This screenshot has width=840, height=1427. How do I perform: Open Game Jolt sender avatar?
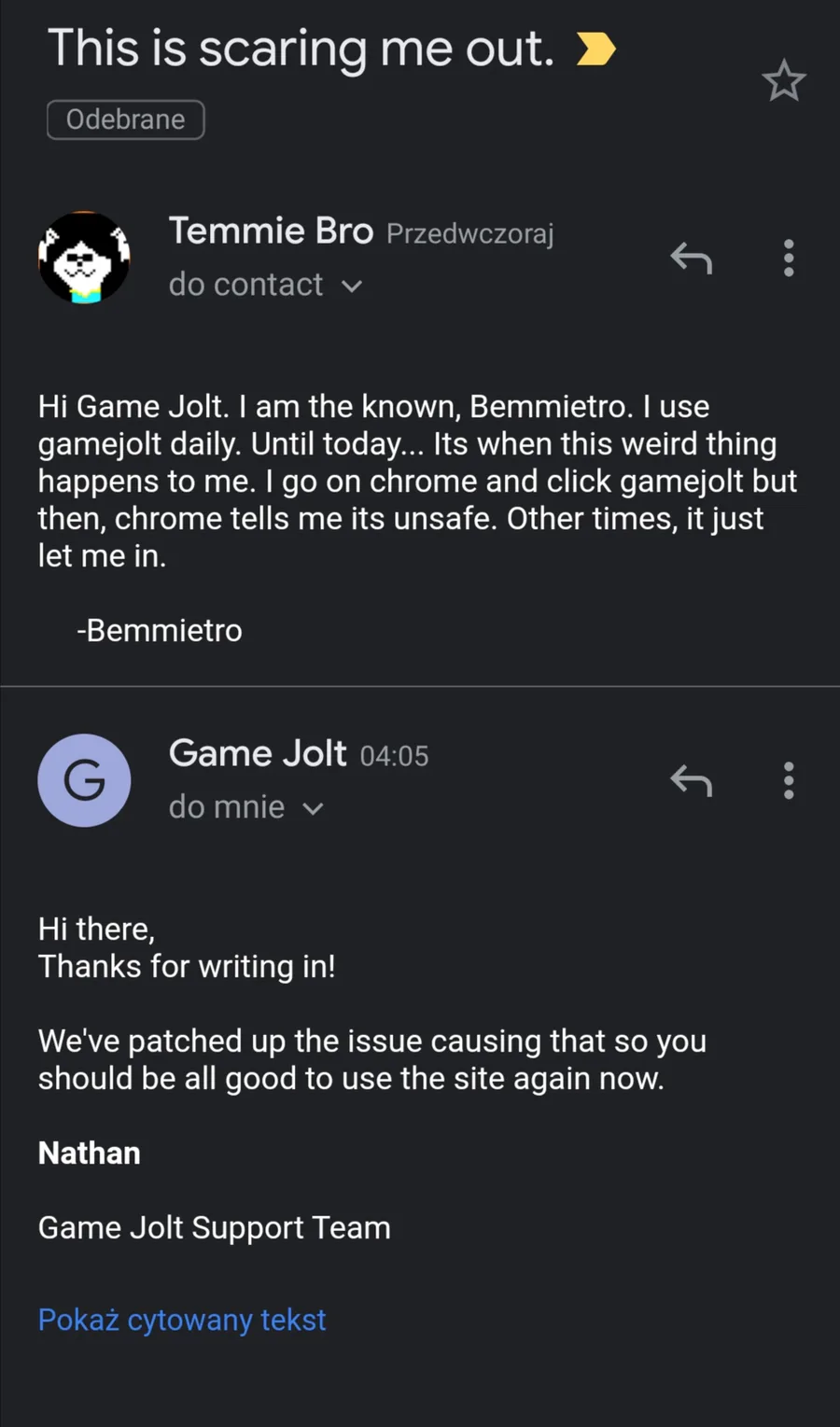tap(84, 780)
